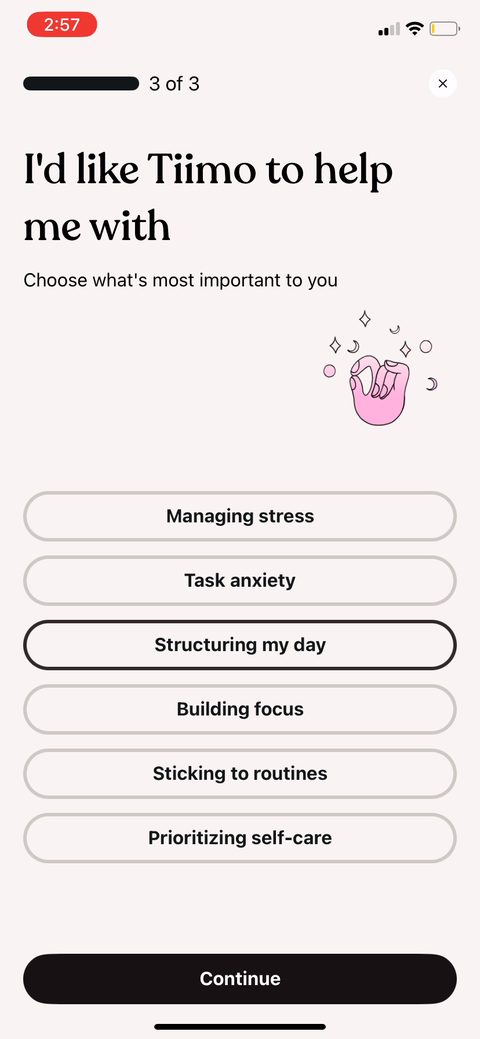The width and height of the screenshot is (480, 1039).
Task: Close the onboarding questionnaire
Action: (443, 84)
